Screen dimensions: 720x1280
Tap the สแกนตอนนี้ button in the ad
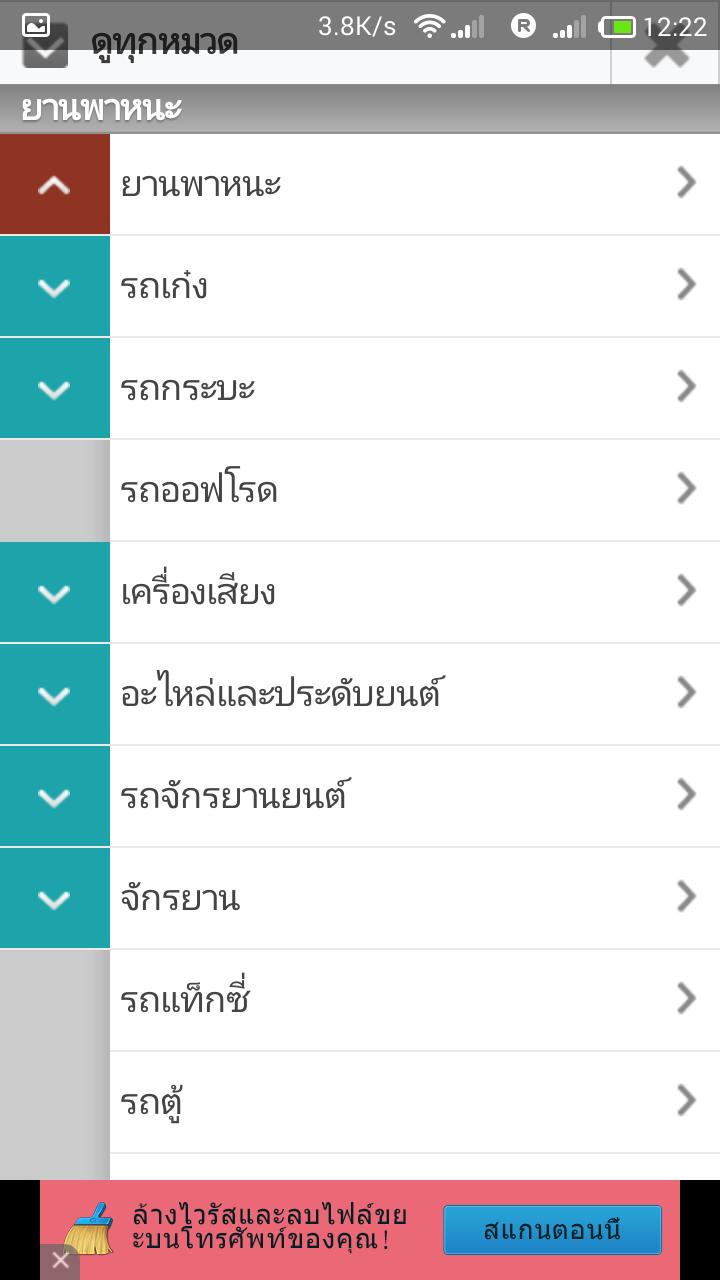552,1230
